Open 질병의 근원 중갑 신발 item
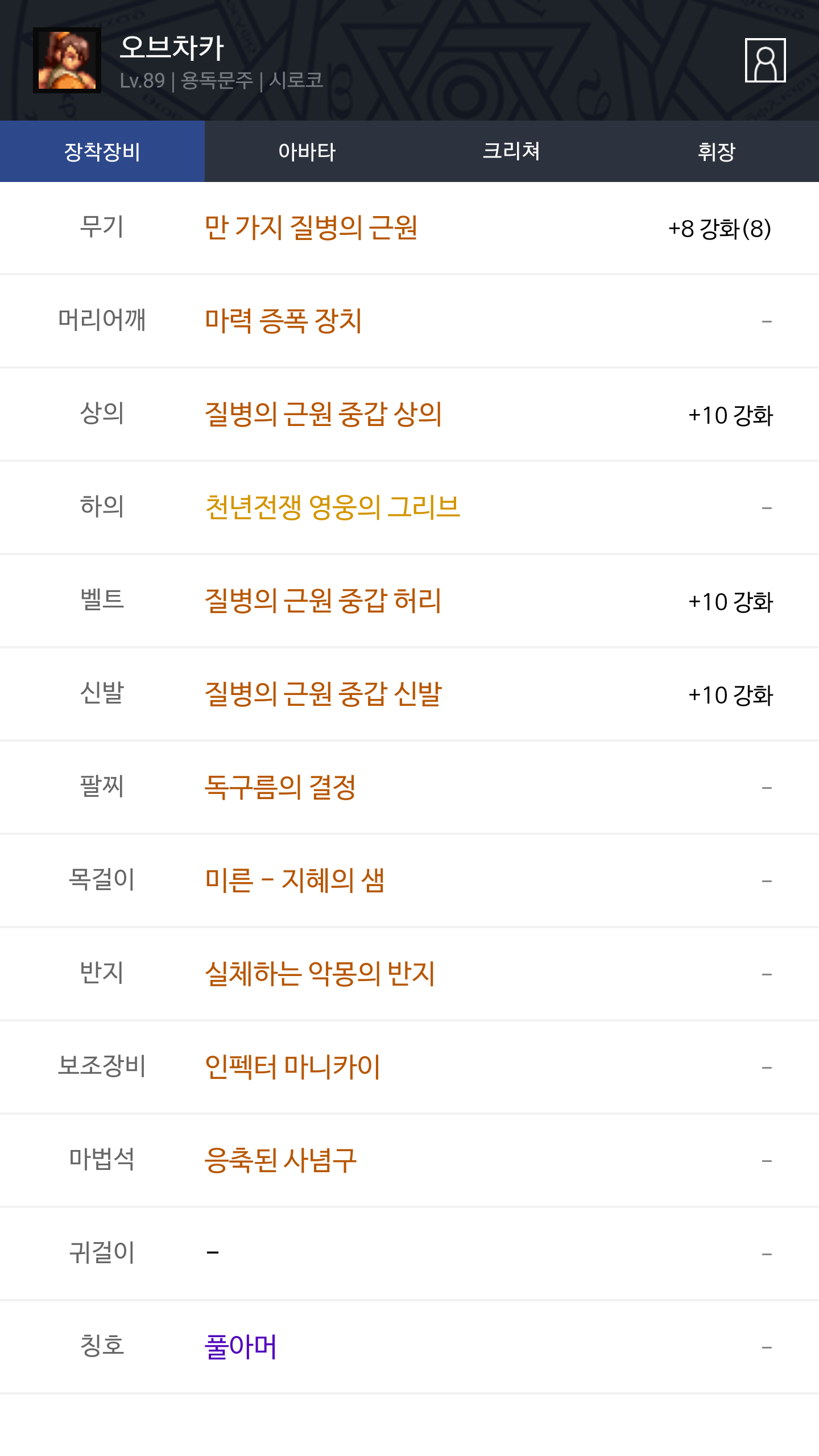 point(323,694)
